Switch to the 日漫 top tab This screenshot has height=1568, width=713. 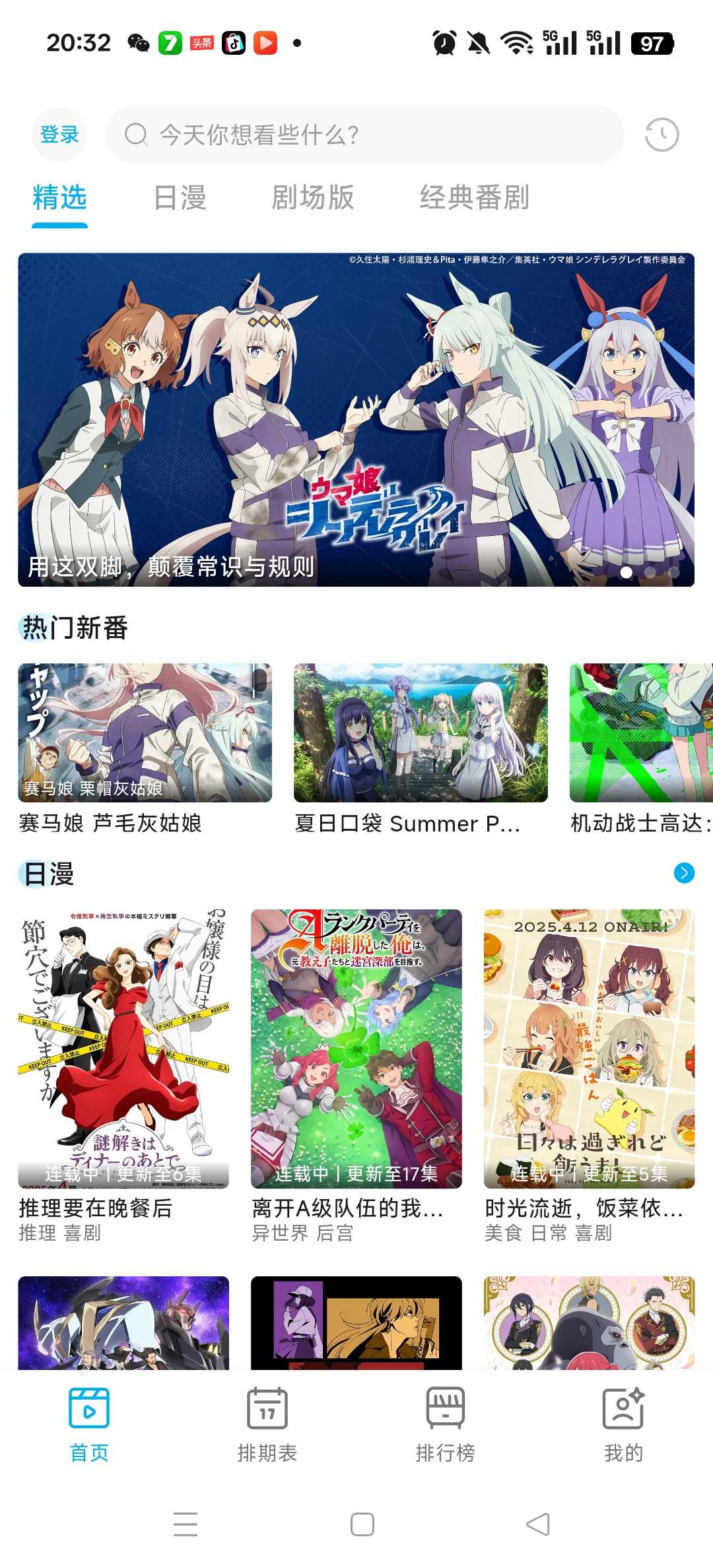180,197
